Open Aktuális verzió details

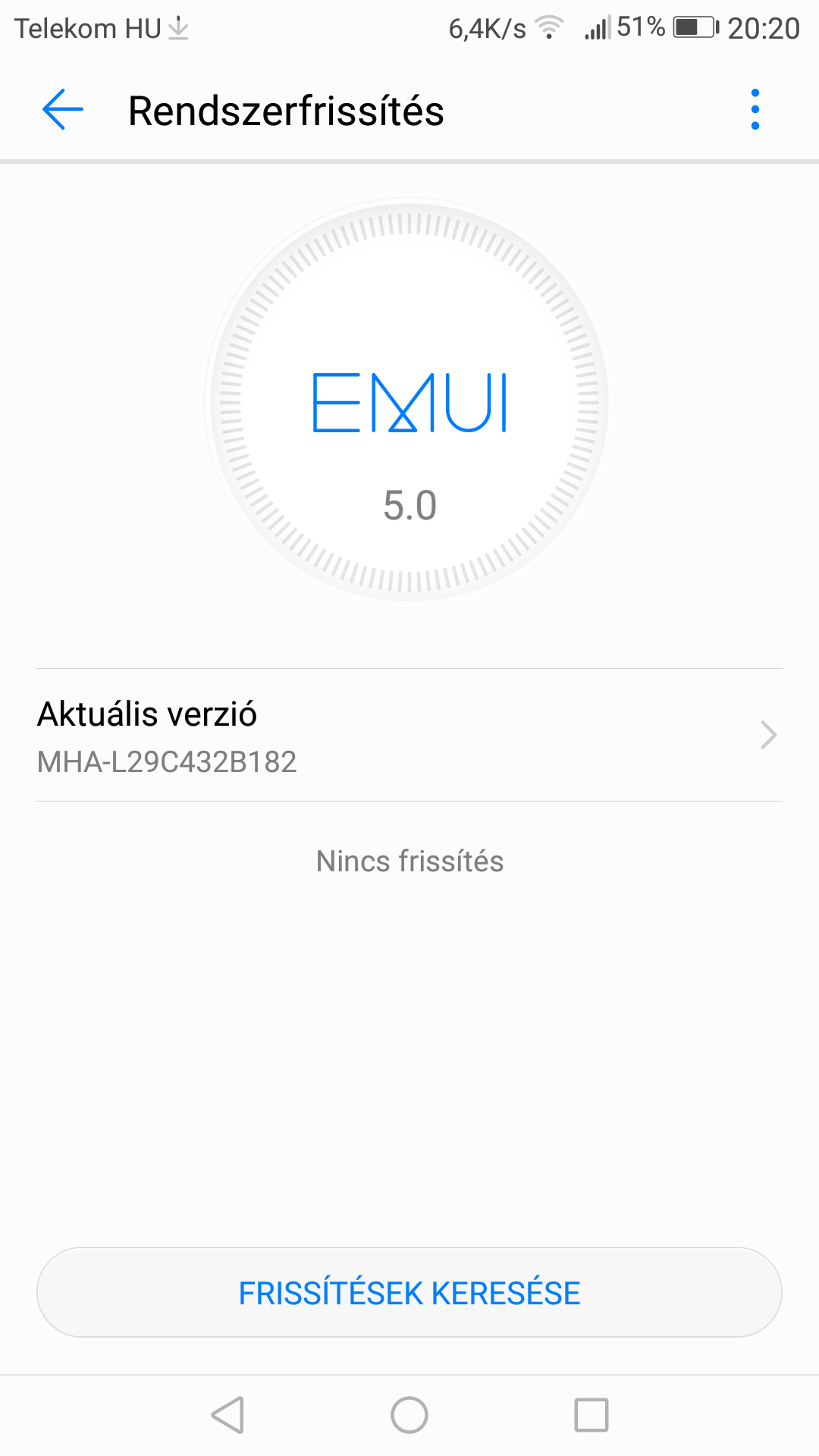(409, 735)
